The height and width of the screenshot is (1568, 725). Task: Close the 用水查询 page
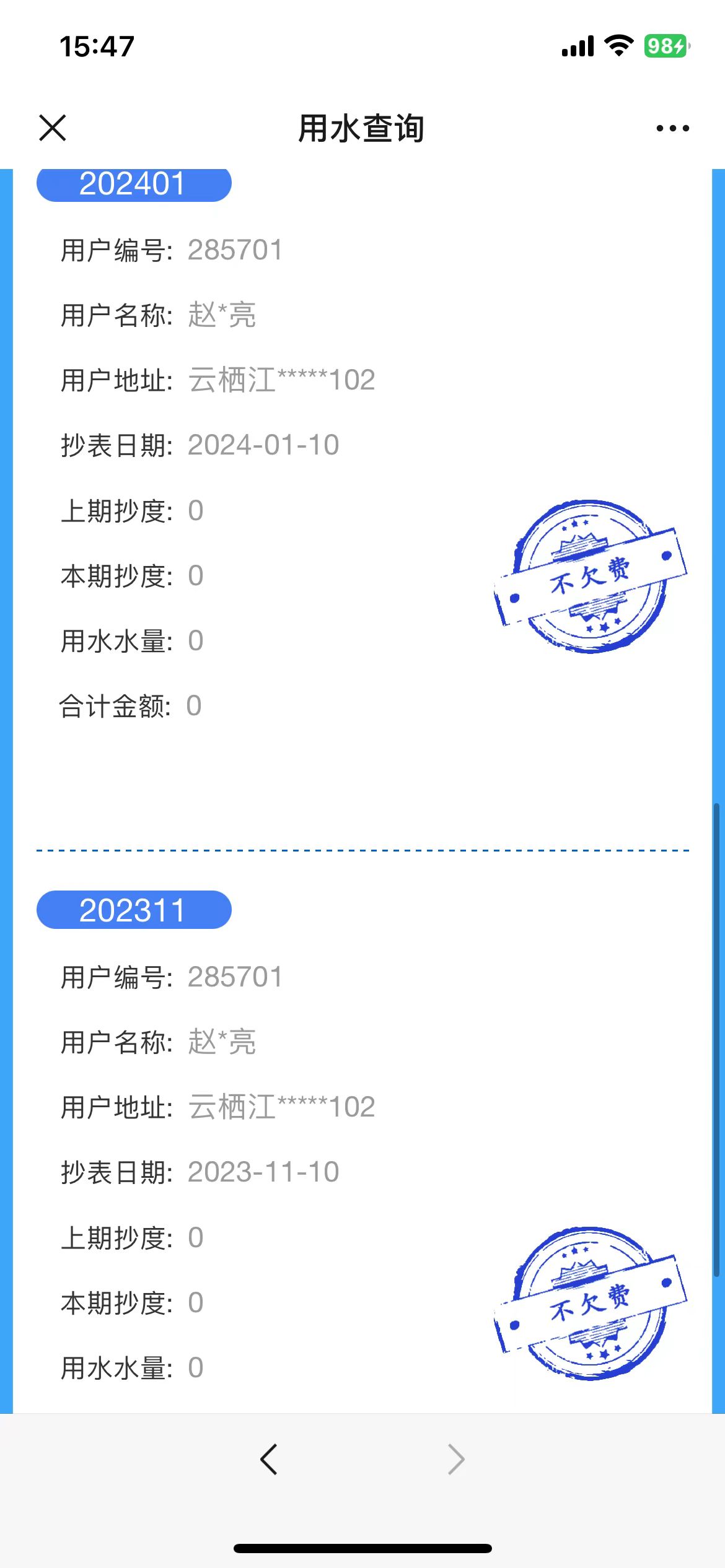(53, 128)
